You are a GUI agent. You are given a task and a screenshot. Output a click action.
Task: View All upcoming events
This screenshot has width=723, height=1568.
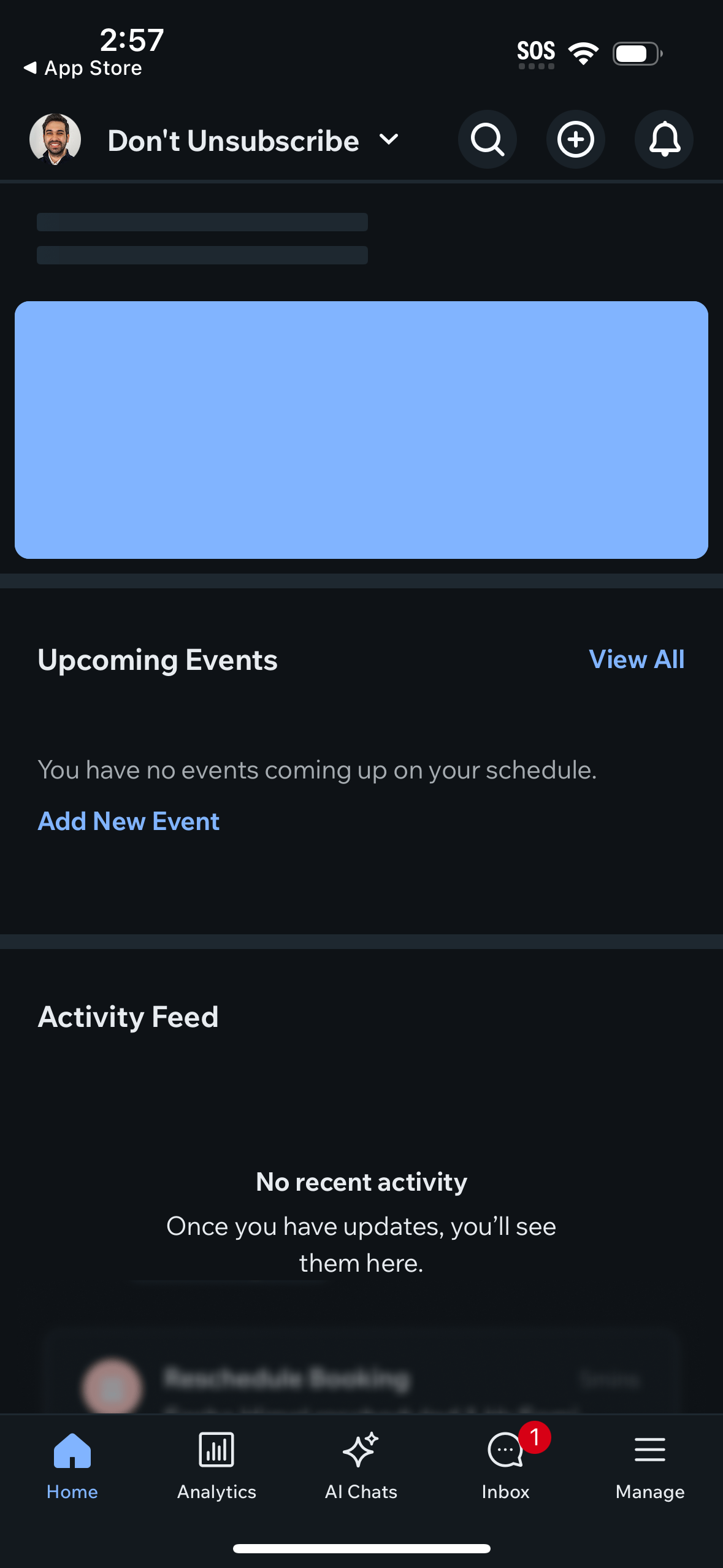point(637,659)
